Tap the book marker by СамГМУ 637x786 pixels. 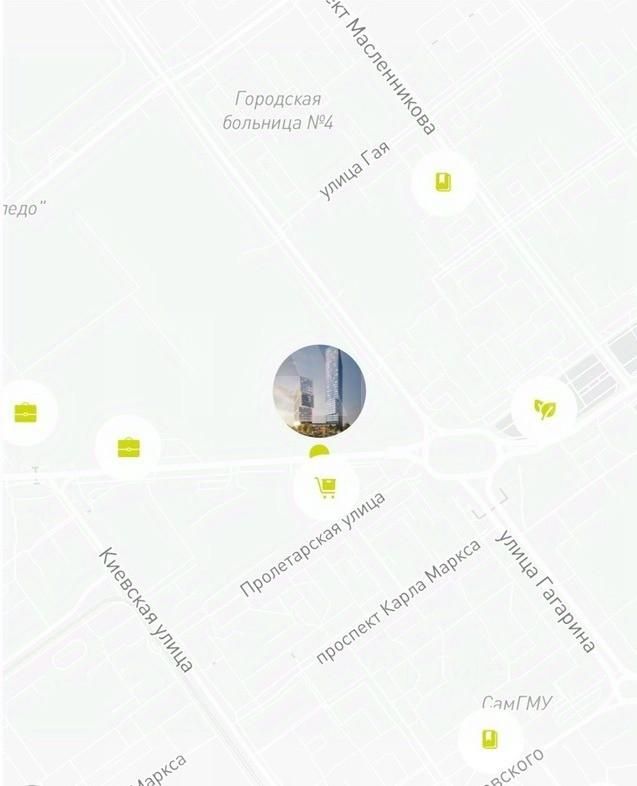[489, 740]
